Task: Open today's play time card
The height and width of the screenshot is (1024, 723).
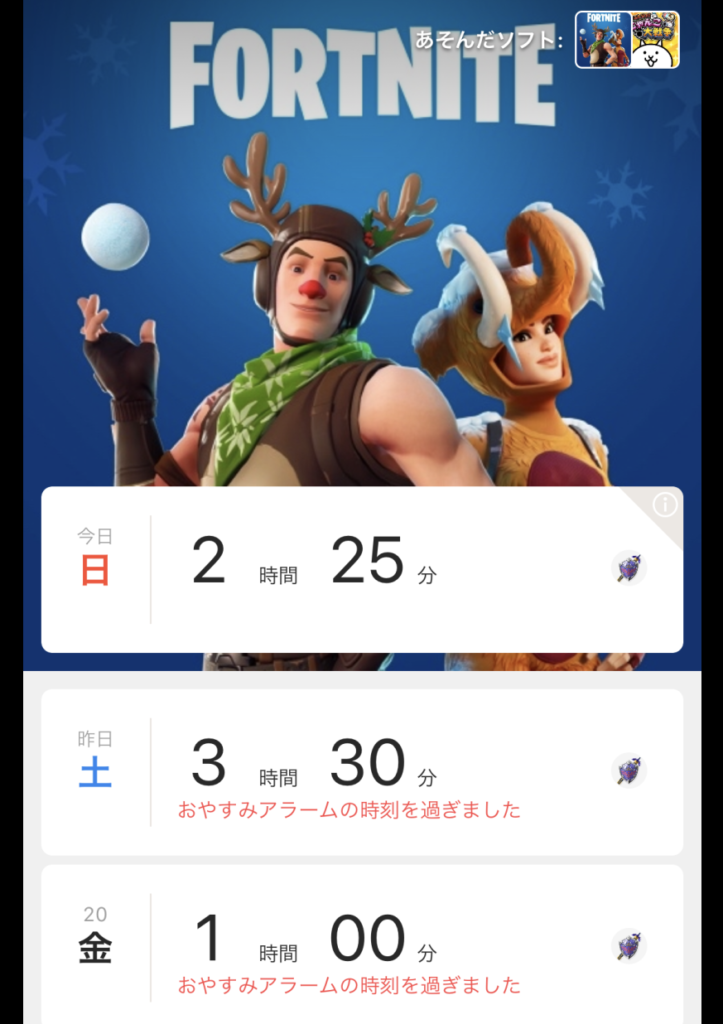Action: click(x=362, y=570)
